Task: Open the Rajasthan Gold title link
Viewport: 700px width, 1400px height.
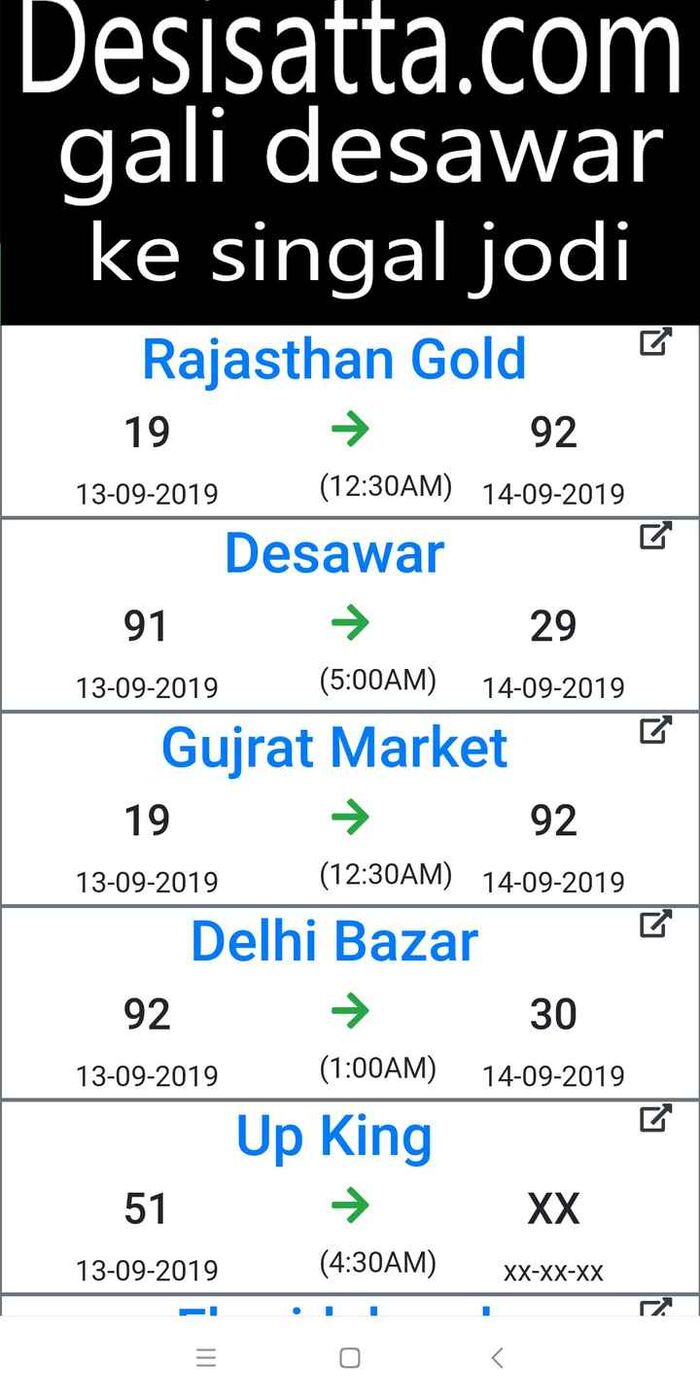Action: pos(334,360)
